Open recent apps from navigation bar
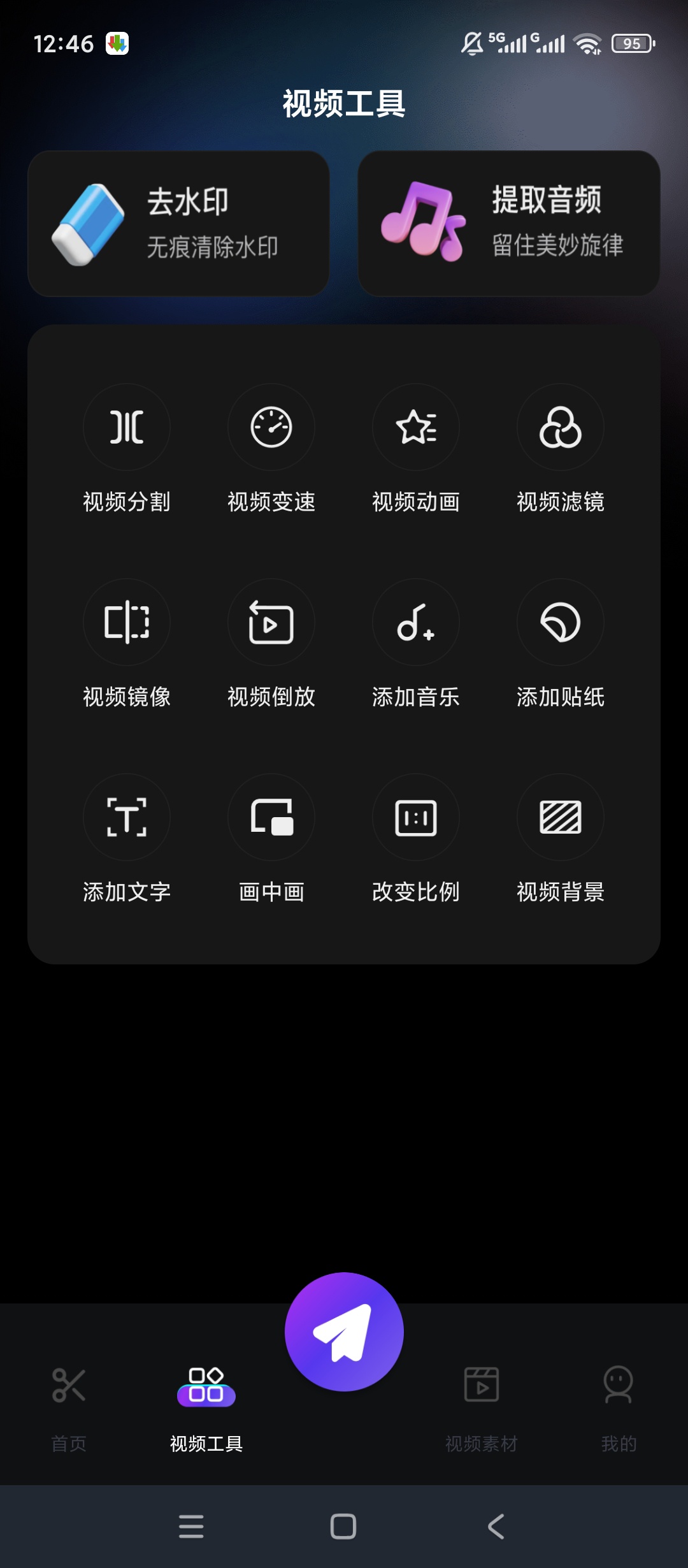688x1568 pixels. 191,1526
